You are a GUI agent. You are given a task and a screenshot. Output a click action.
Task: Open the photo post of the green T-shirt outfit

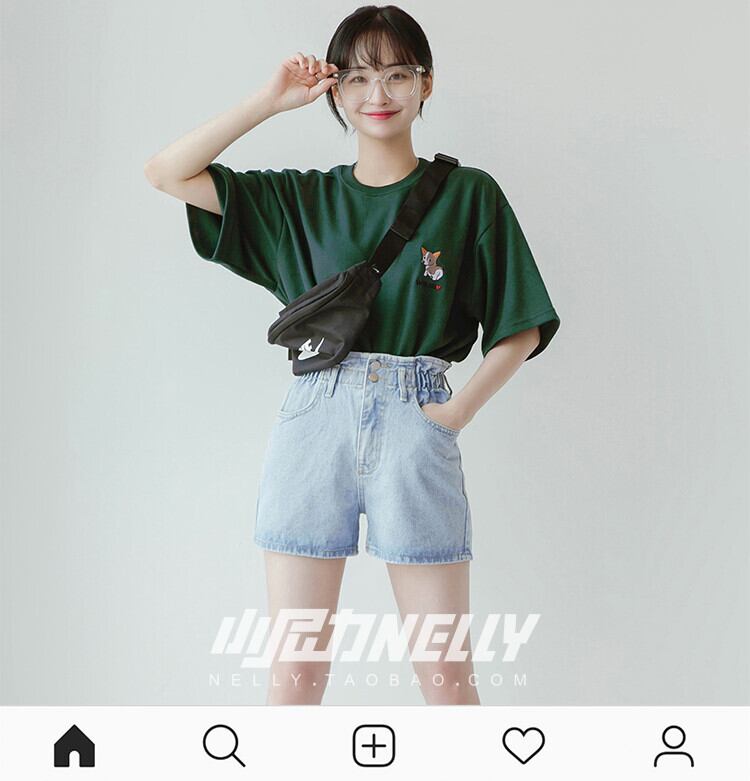click(375, 353)
